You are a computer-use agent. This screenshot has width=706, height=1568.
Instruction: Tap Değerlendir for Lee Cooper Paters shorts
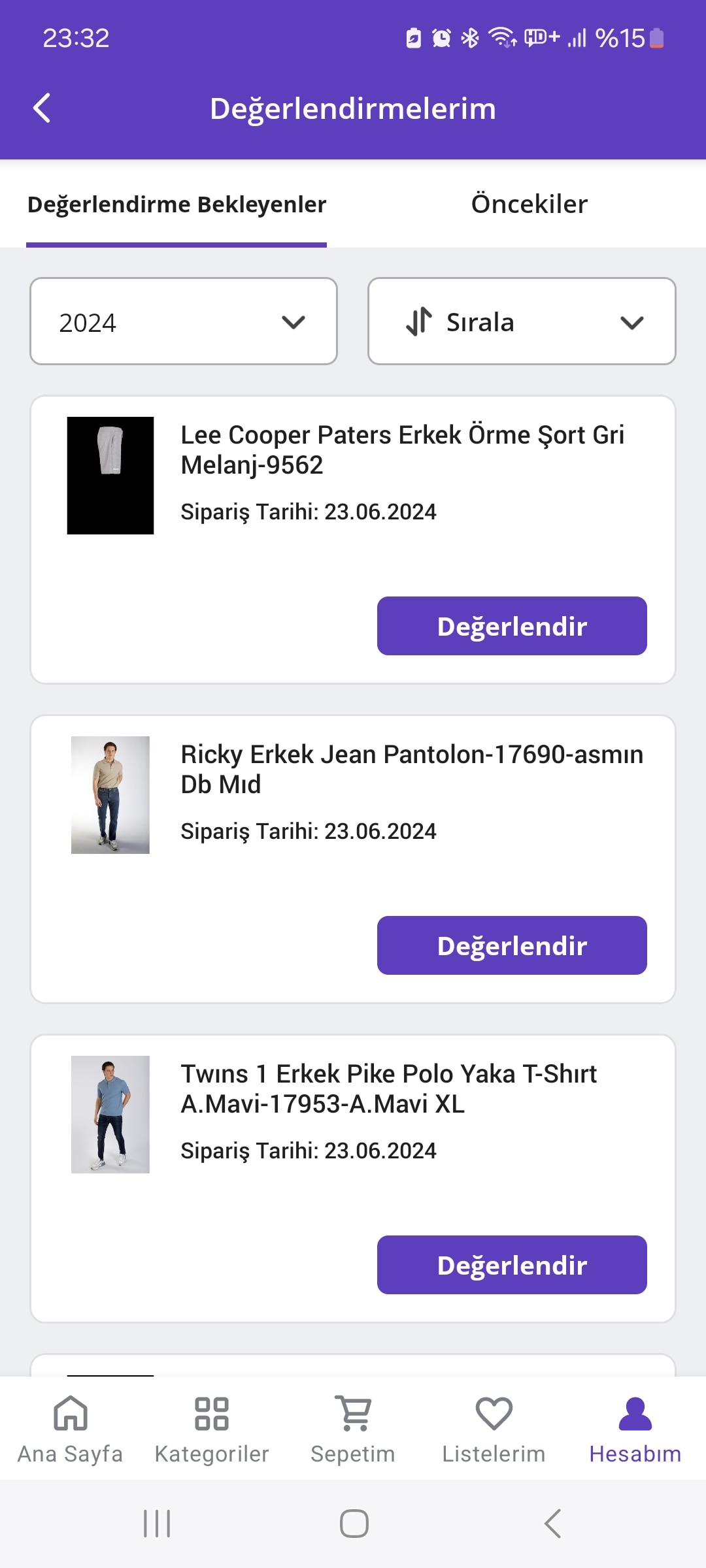(x=512, y=626)
